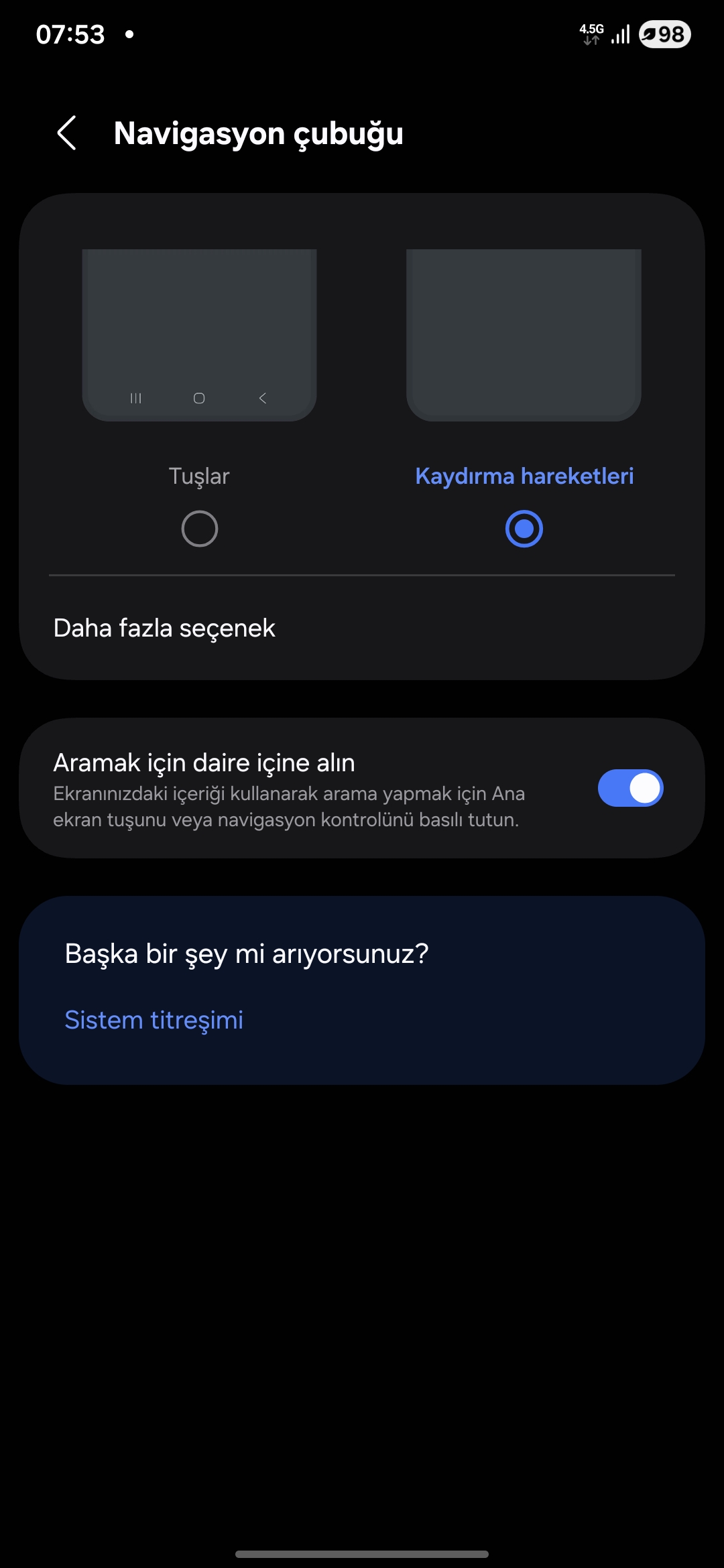Open the Sistem titreşimi link

(x=154, y=1020)
